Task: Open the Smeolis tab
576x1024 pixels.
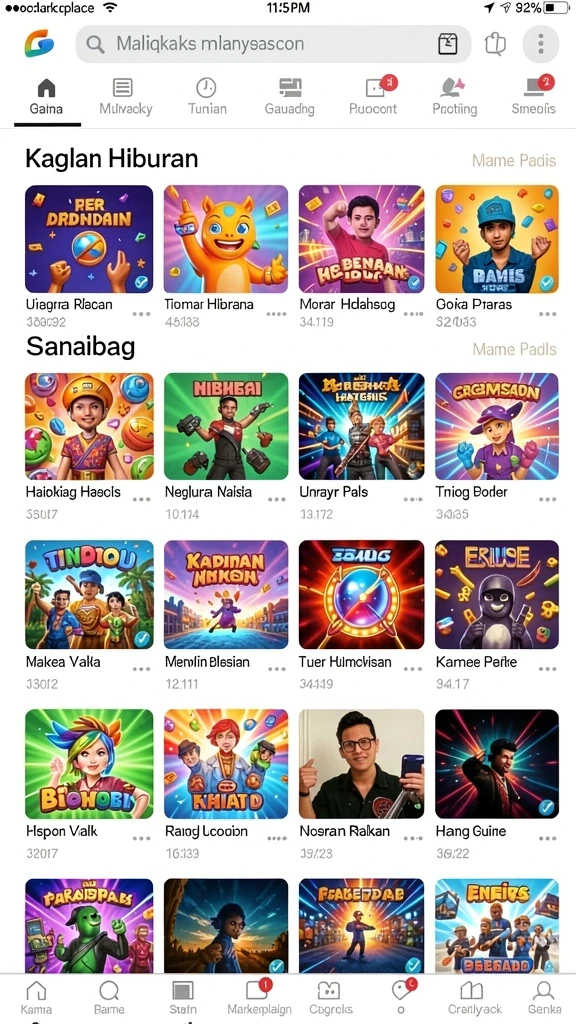Action: point(534,97)
